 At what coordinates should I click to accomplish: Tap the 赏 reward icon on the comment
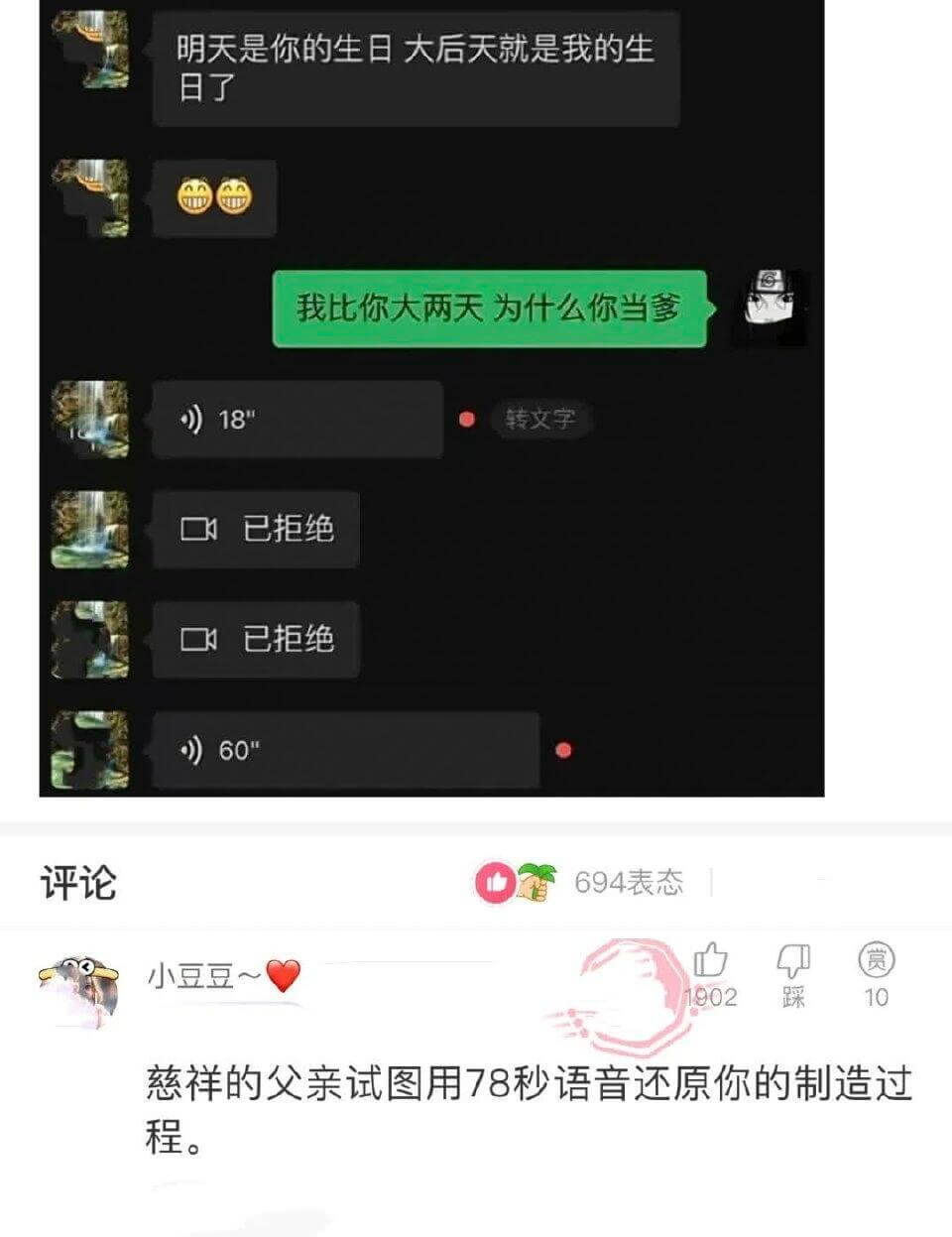pos(875,957)
